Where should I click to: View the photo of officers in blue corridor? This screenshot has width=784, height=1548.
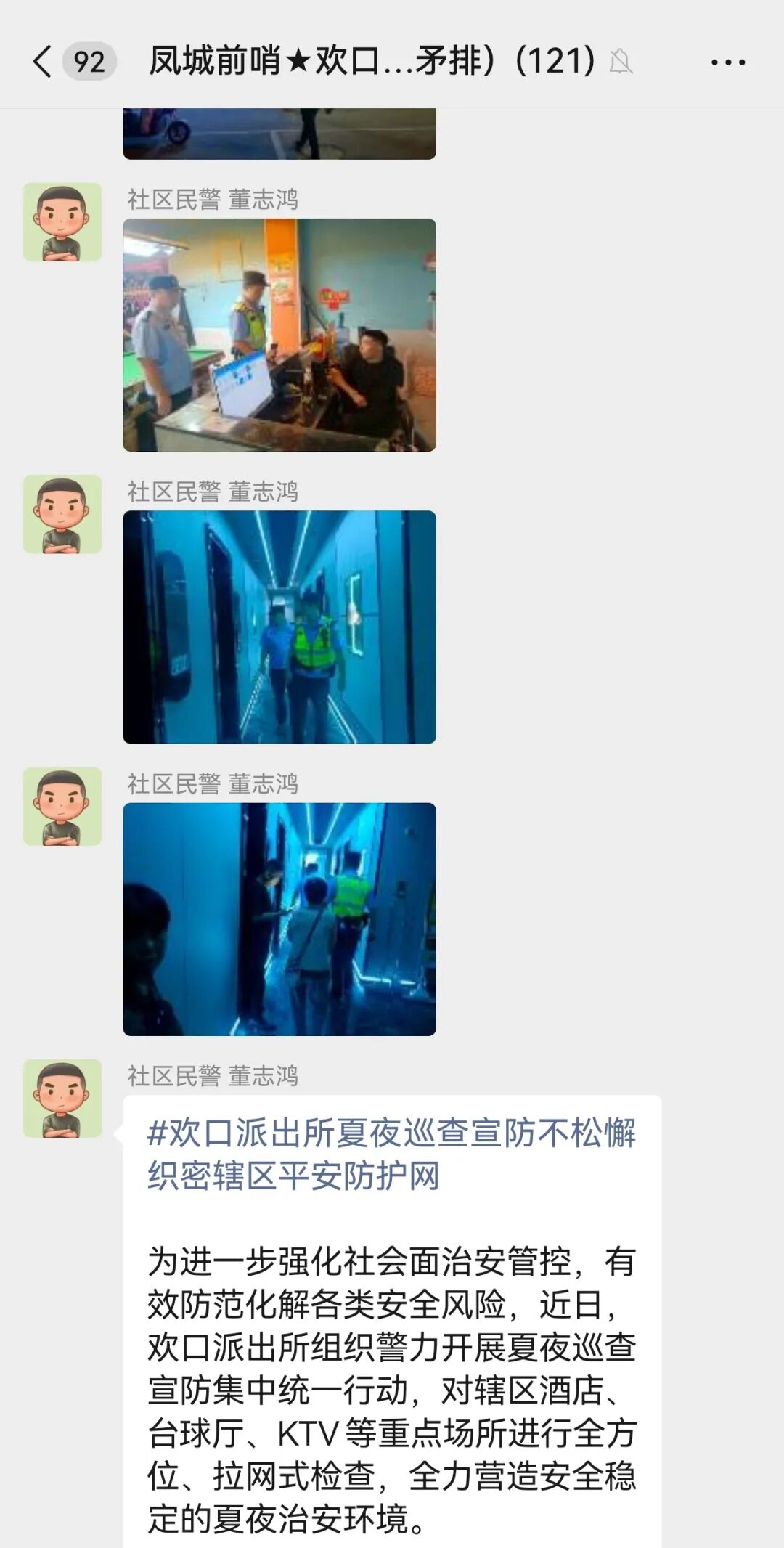pos(279,627)
